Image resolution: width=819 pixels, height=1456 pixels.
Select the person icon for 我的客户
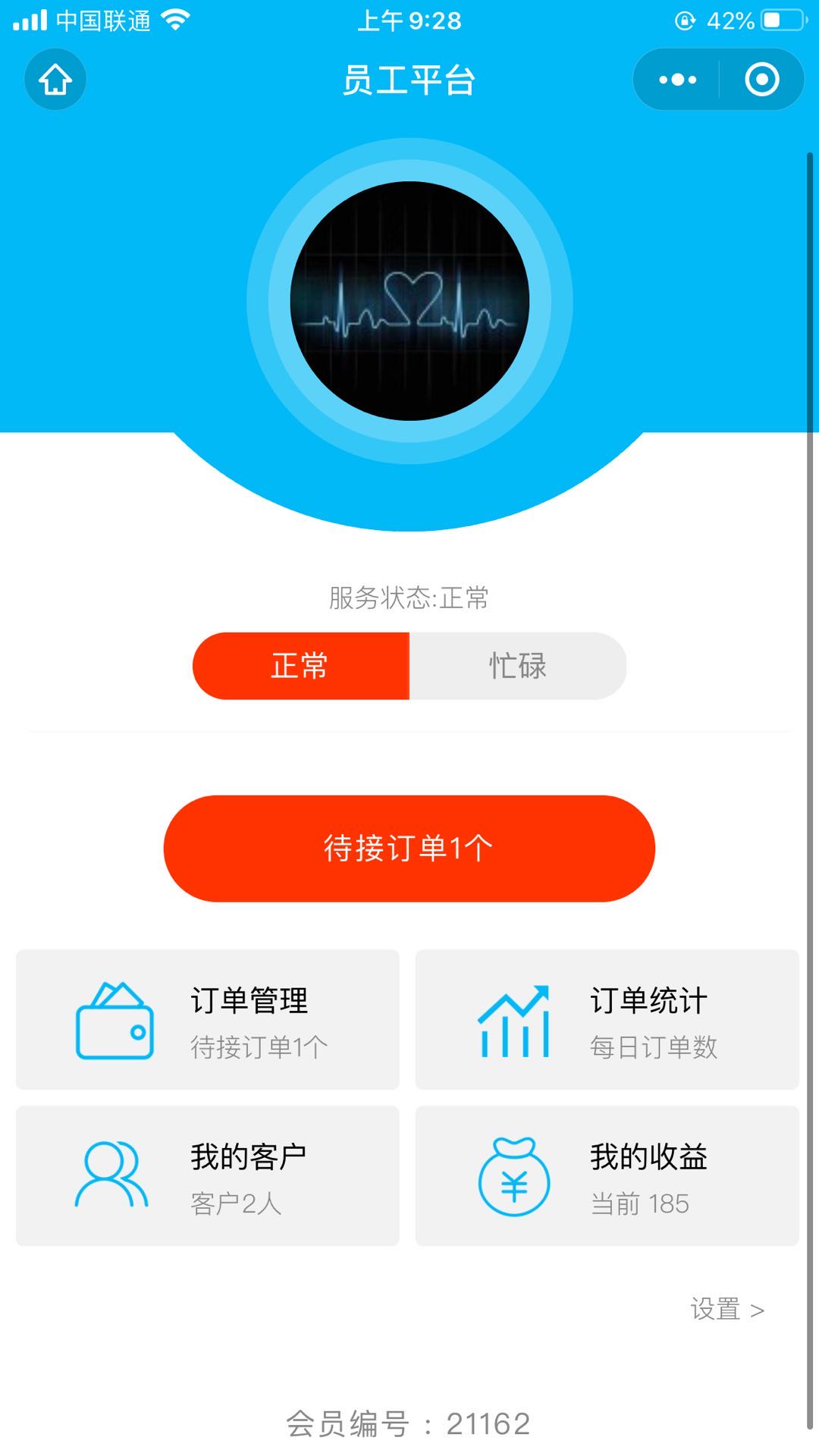coord(112,1175)
